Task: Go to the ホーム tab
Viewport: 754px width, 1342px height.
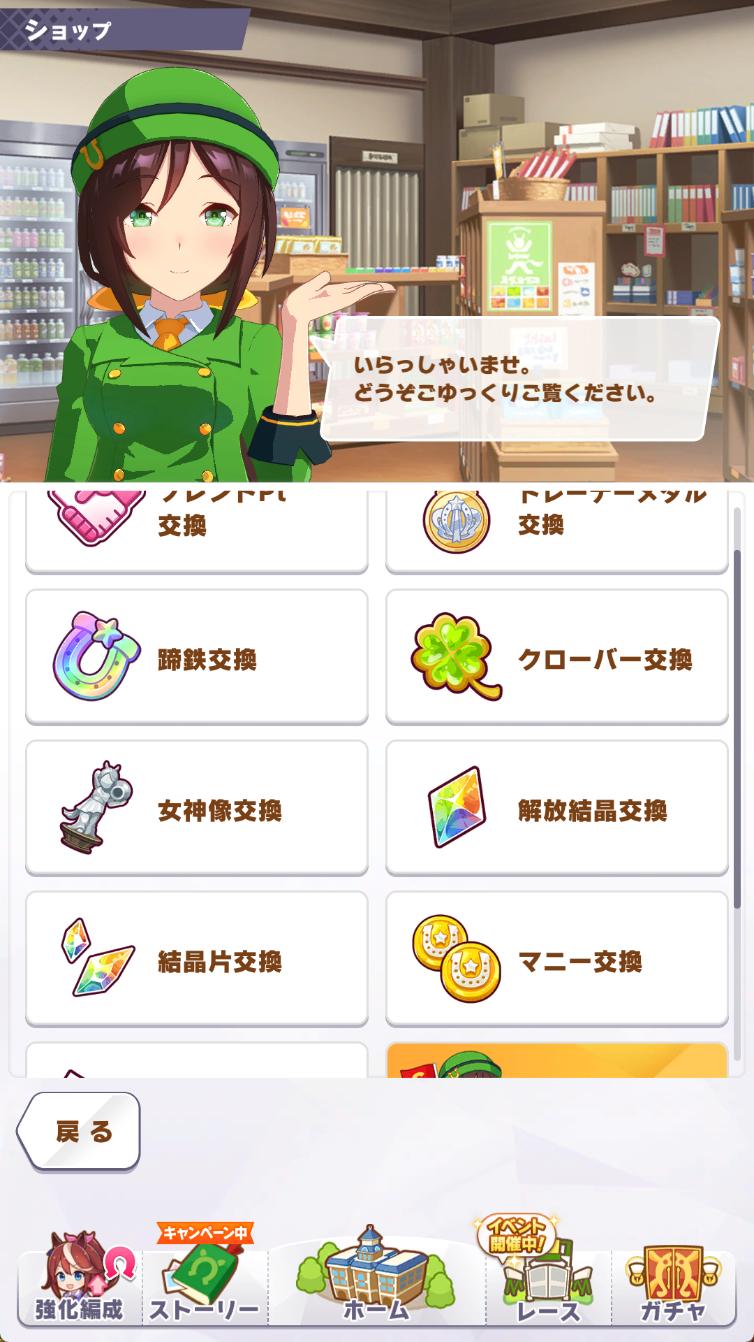Action: click(376, 1285)
